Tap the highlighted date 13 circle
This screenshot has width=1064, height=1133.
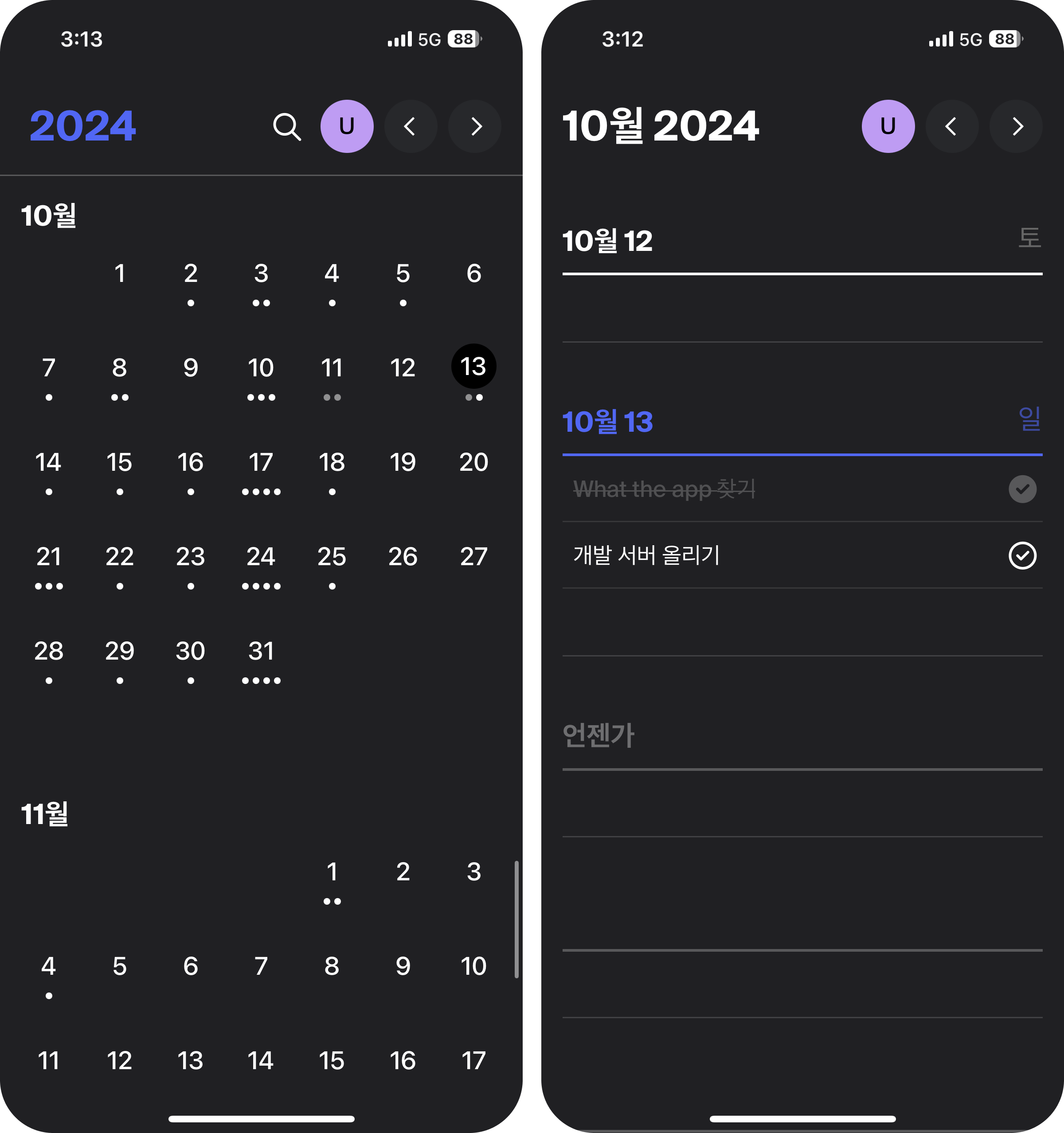click(473, 367)
